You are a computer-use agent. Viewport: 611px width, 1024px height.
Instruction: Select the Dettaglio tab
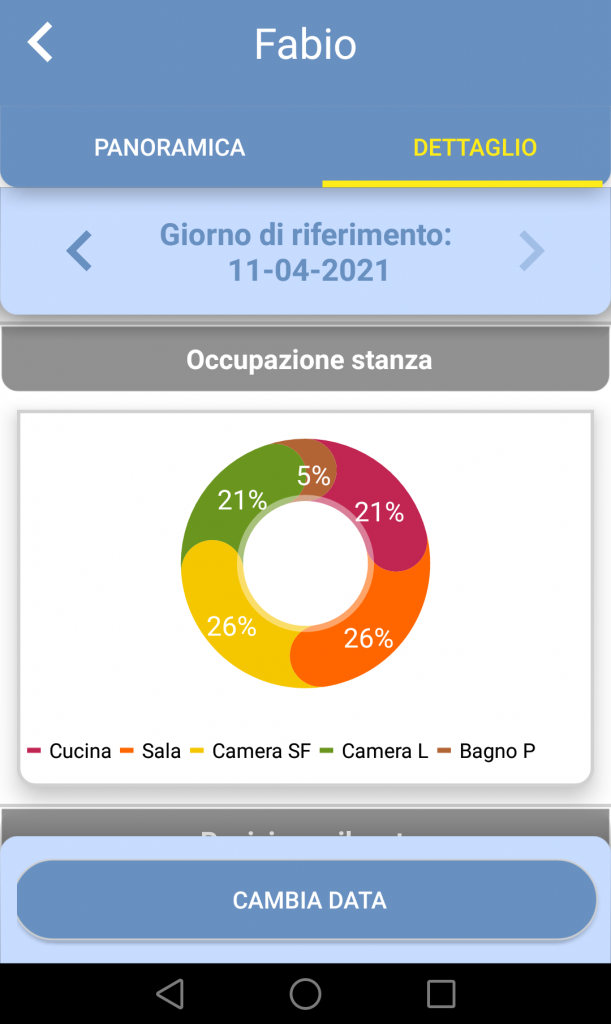[x=475, y=148]
